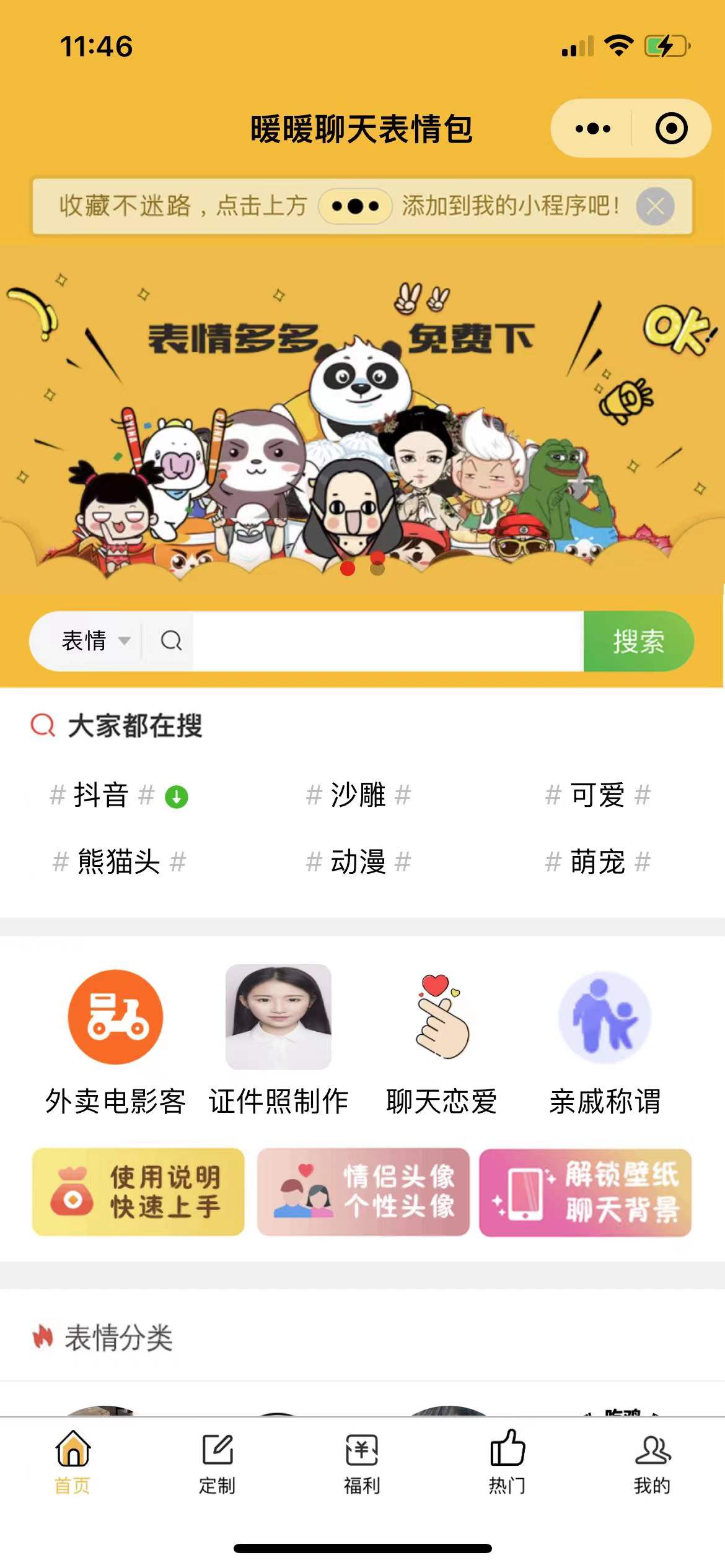Tap the green 搜索 button

[x=638, y=641]
